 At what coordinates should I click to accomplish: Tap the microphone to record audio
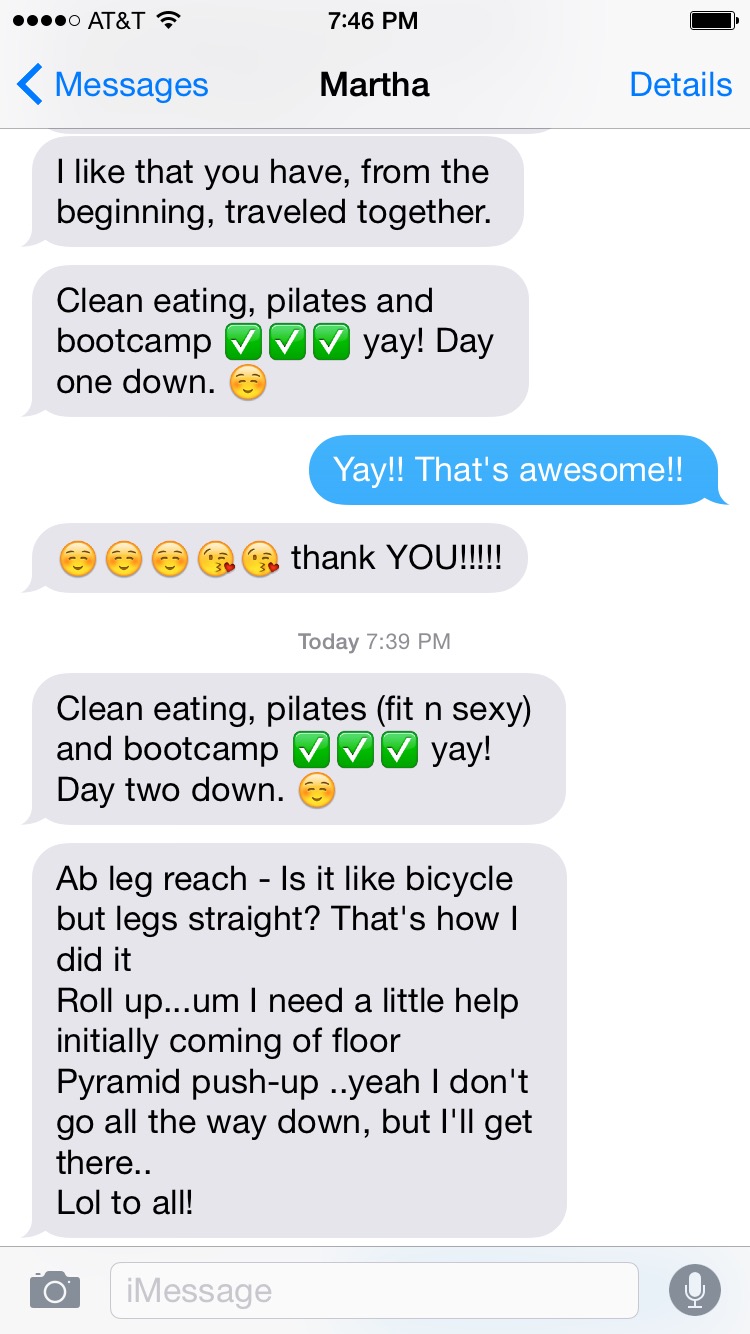pyautogui.click(x=694, y=1290)
